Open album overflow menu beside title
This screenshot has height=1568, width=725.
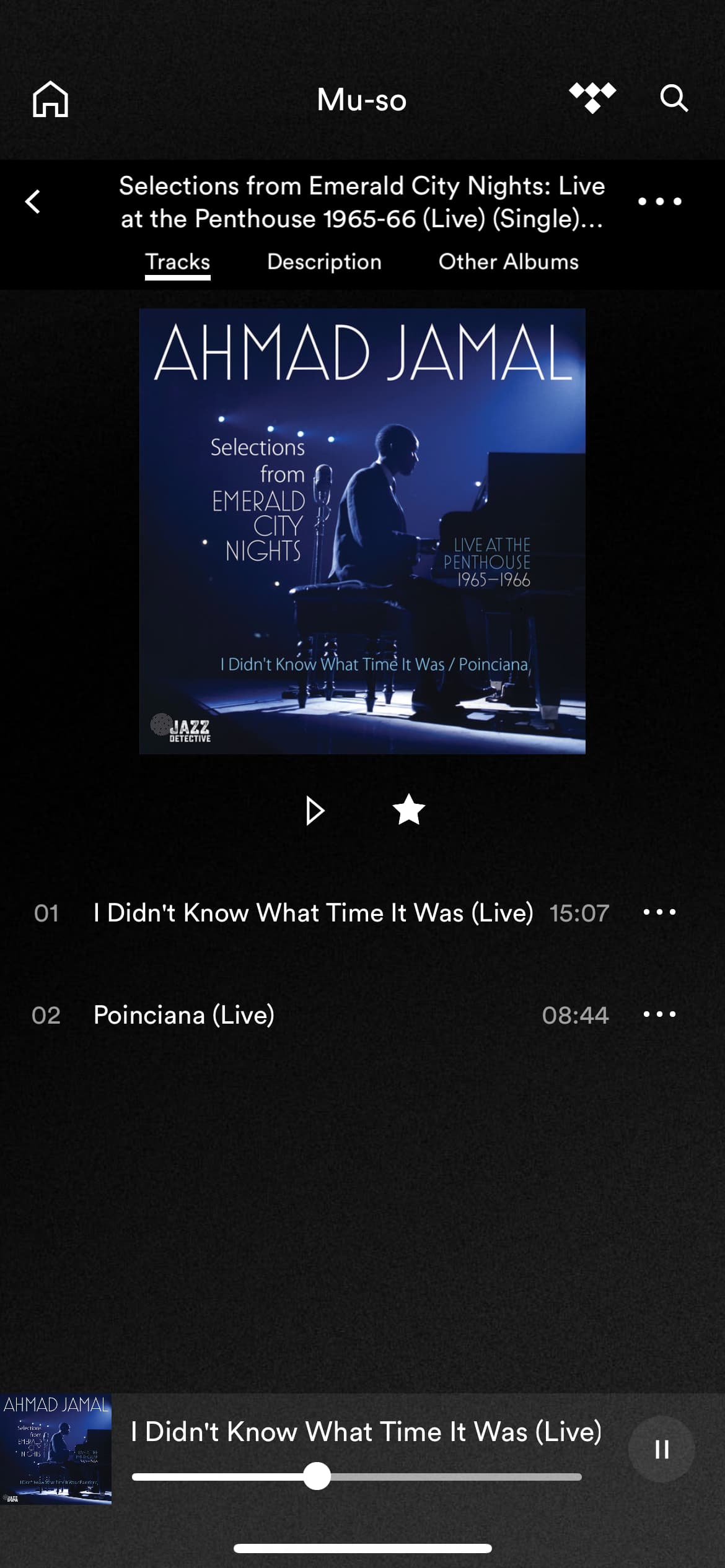(x=659, y=202)
